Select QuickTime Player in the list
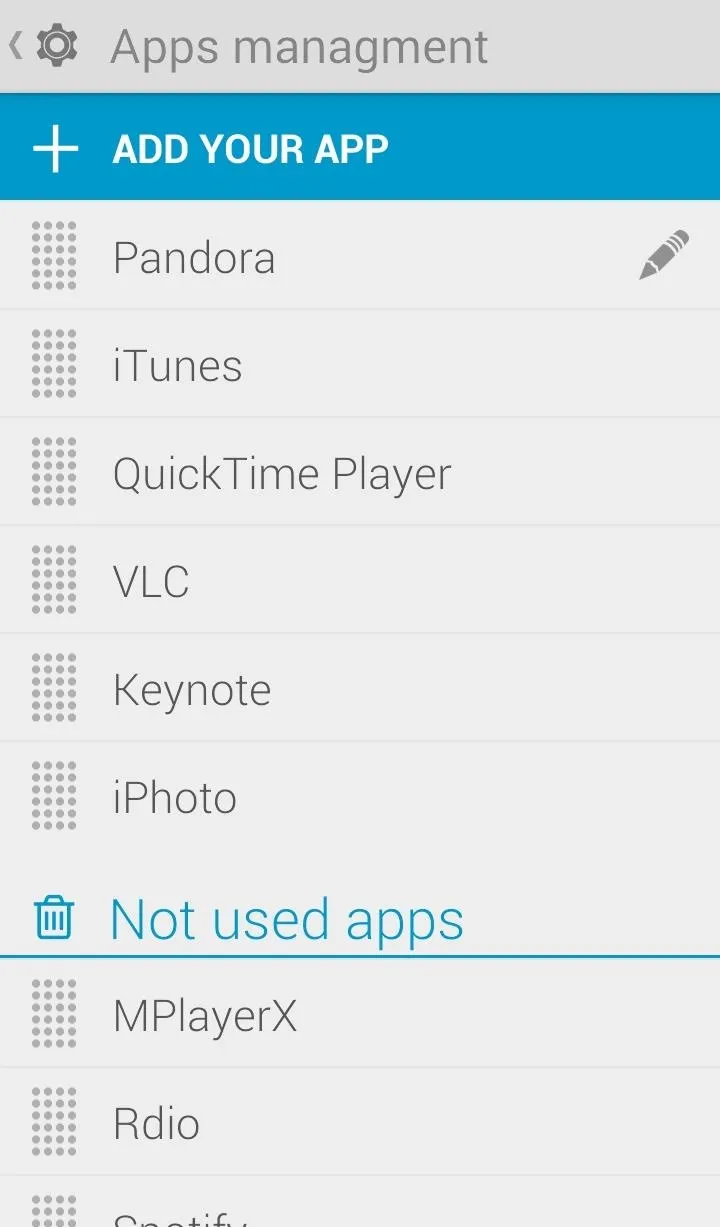 (360, 472)
